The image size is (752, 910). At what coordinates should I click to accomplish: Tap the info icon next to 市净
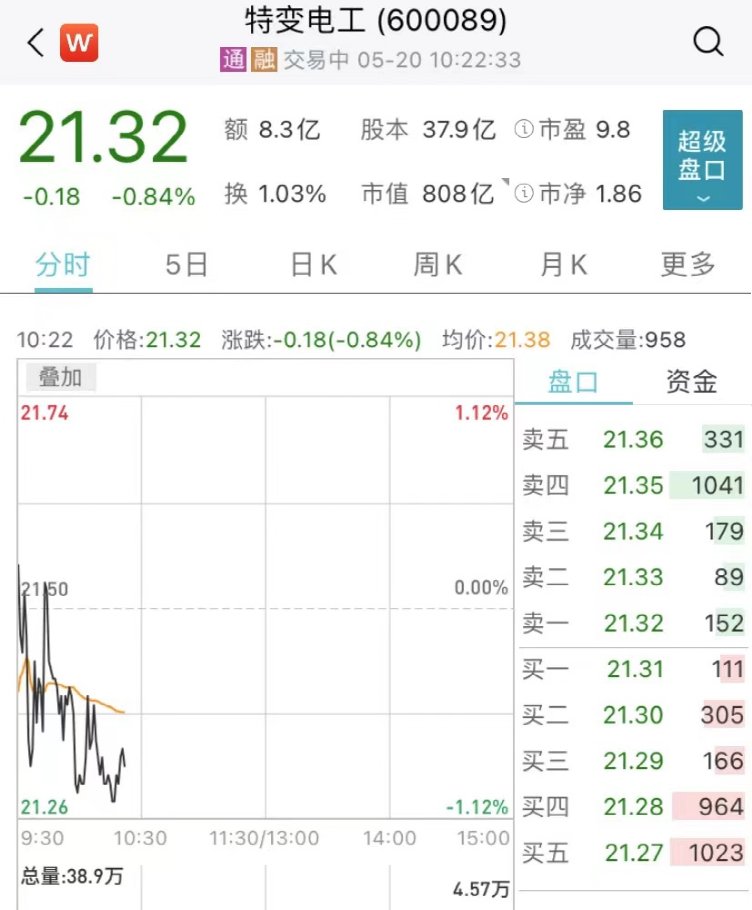(522, 194)
